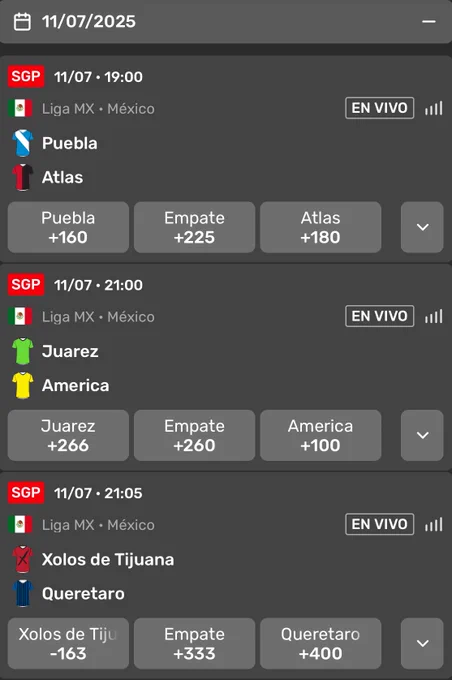
Task: Pick Queretaro to win at +400
Action: point(321,644)
